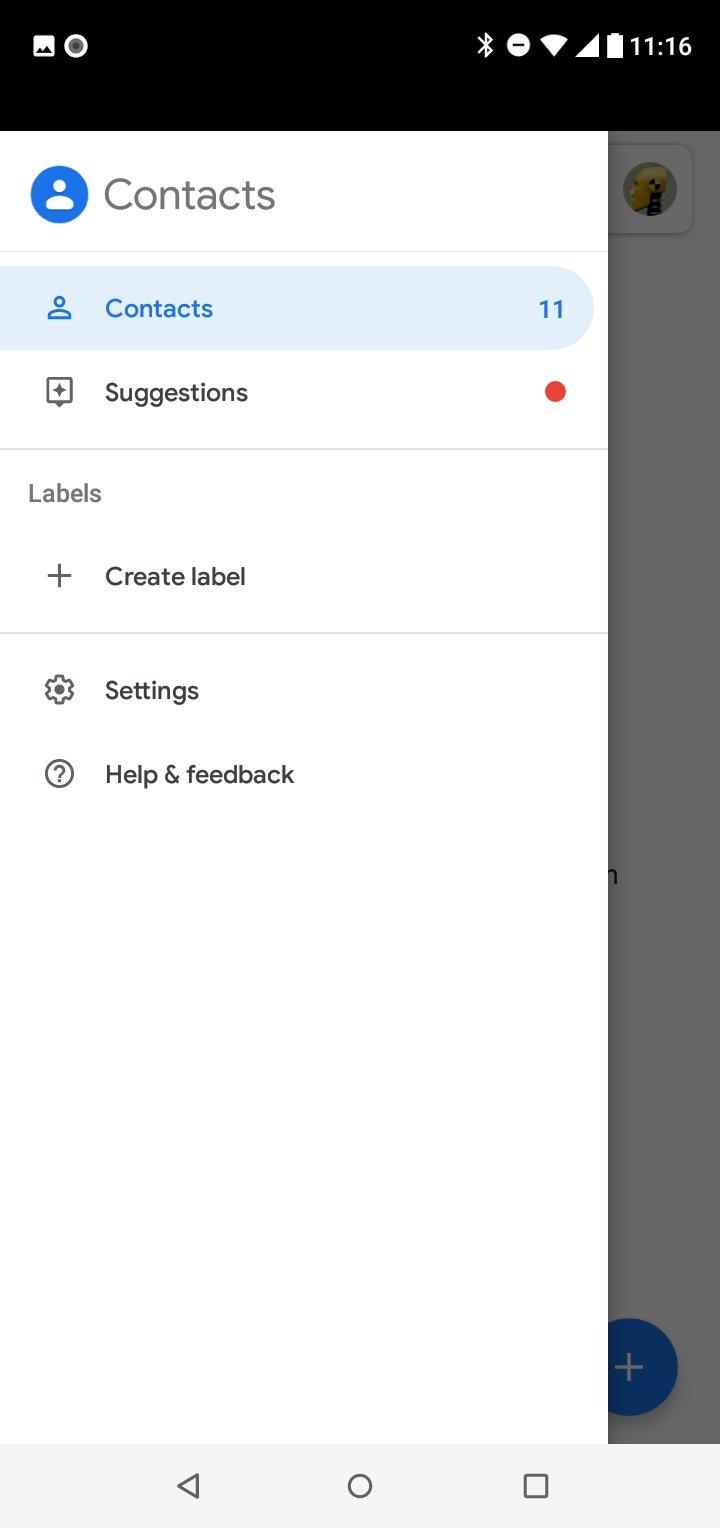Create a new label
The width and height of the screenshot is (720, 1528).
304,576
